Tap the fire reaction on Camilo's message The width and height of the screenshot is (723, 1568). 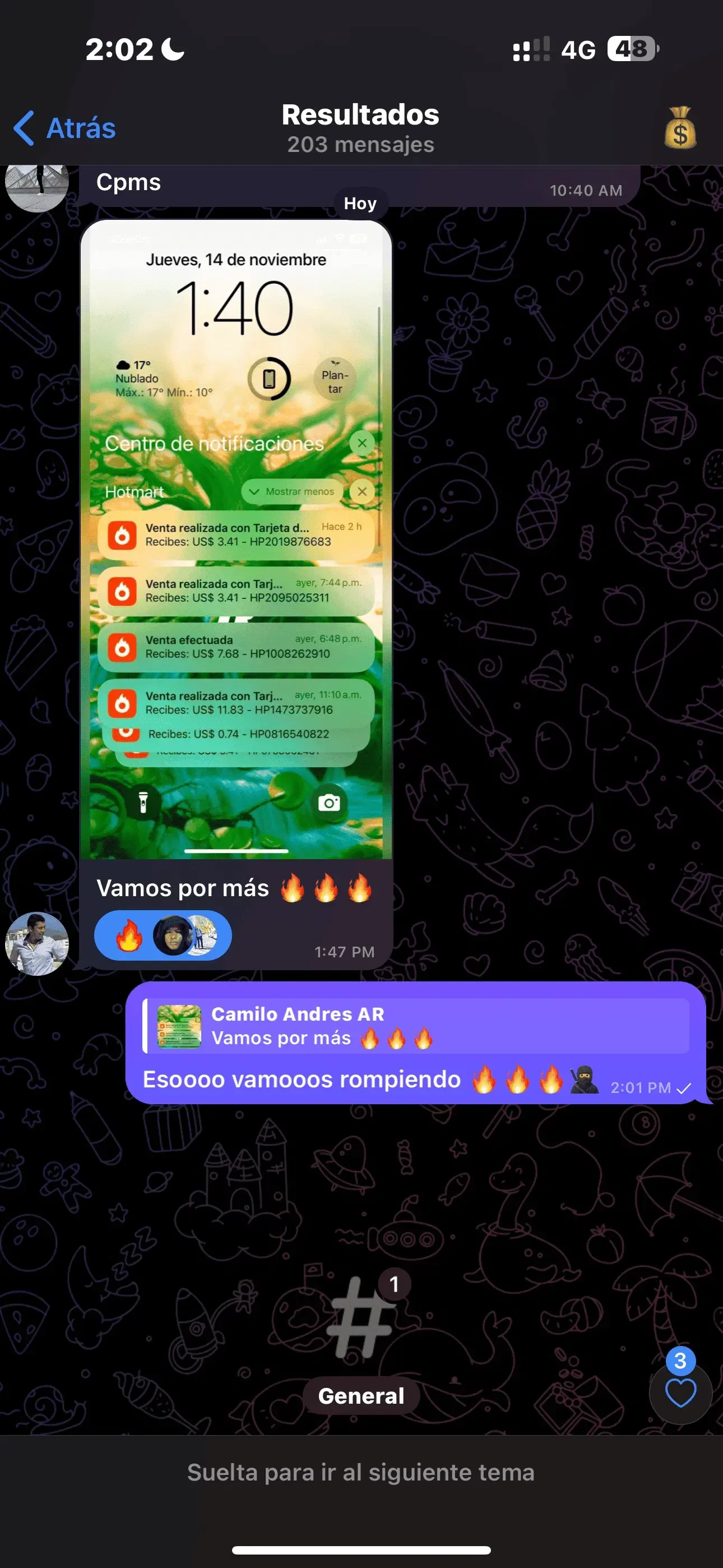[162, 935]
